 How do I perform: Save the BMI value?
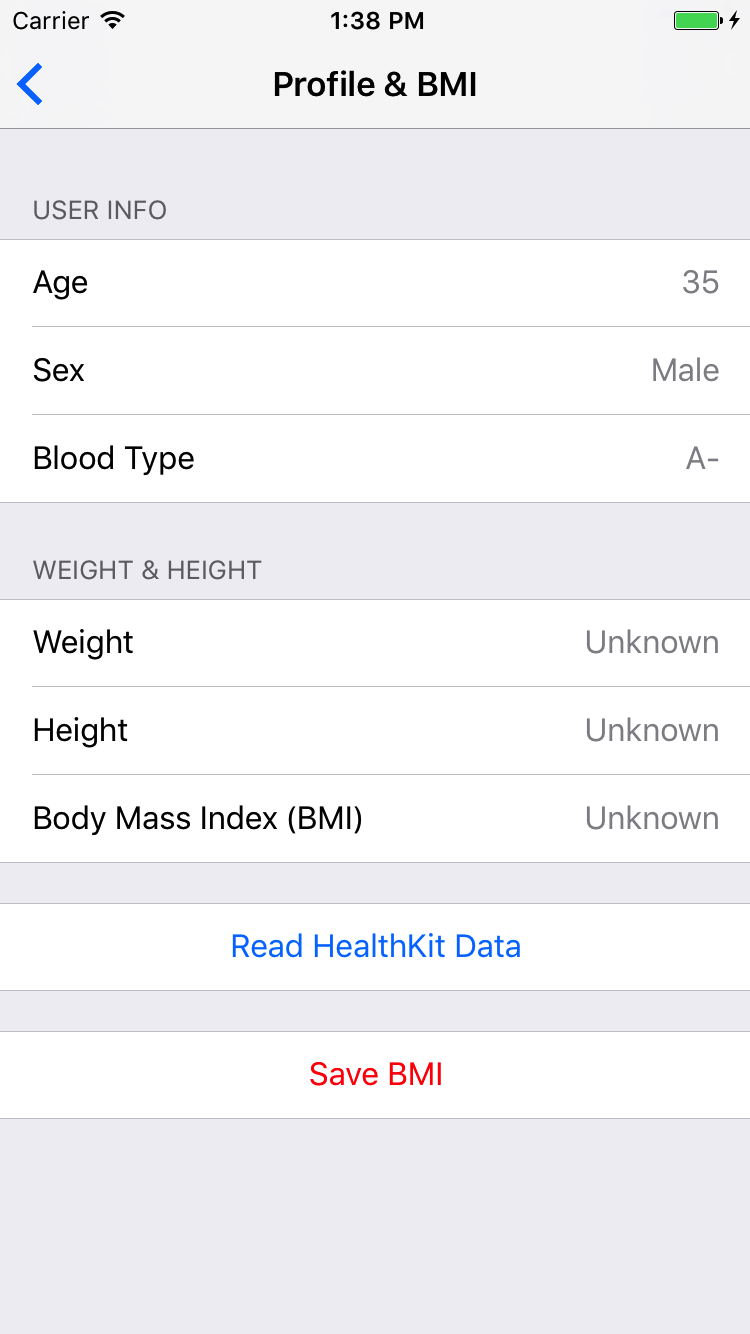375,1075
